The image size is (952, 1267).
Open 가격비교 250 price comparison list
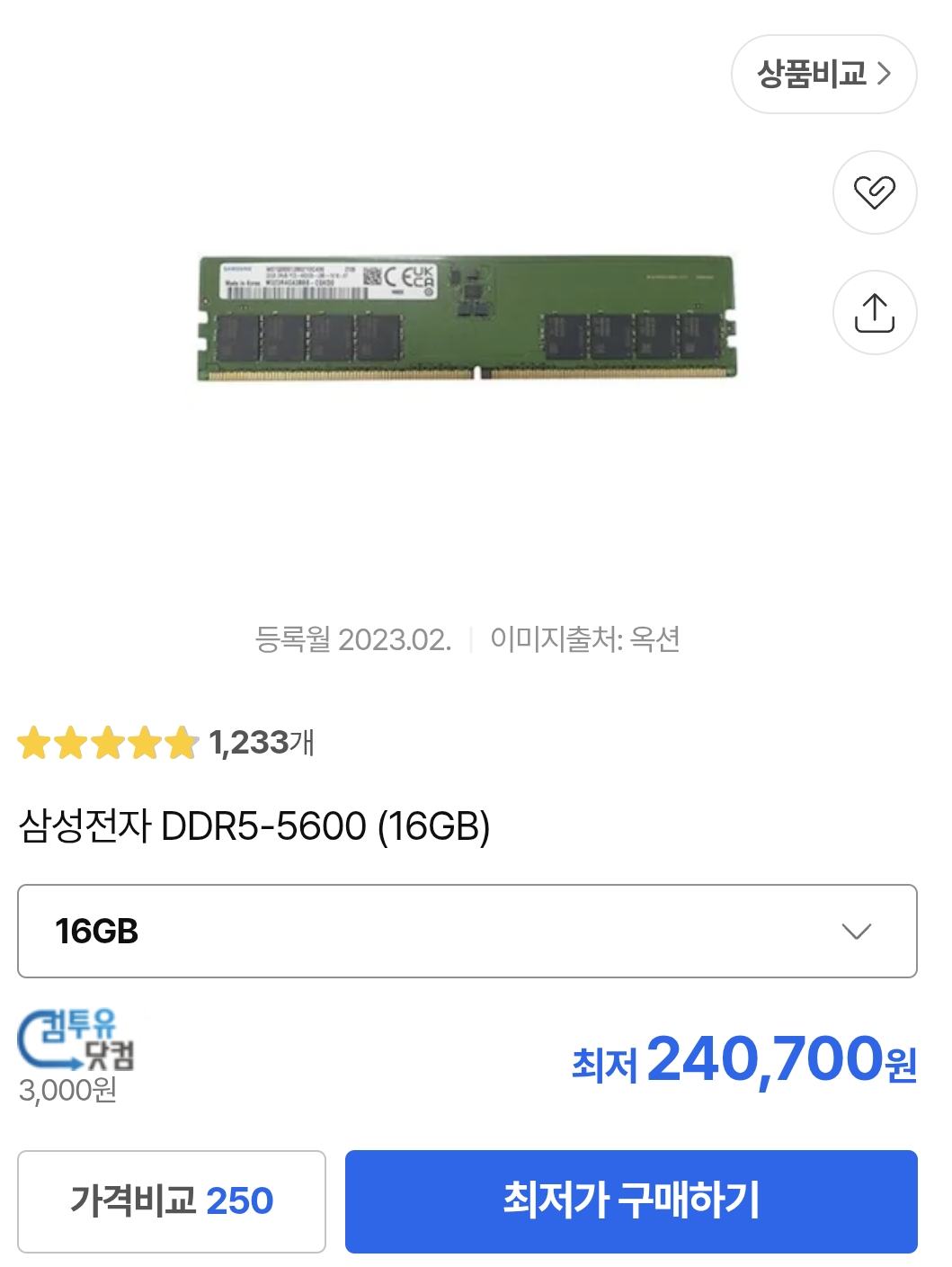pyautogui.click(x=172, y=1200)
